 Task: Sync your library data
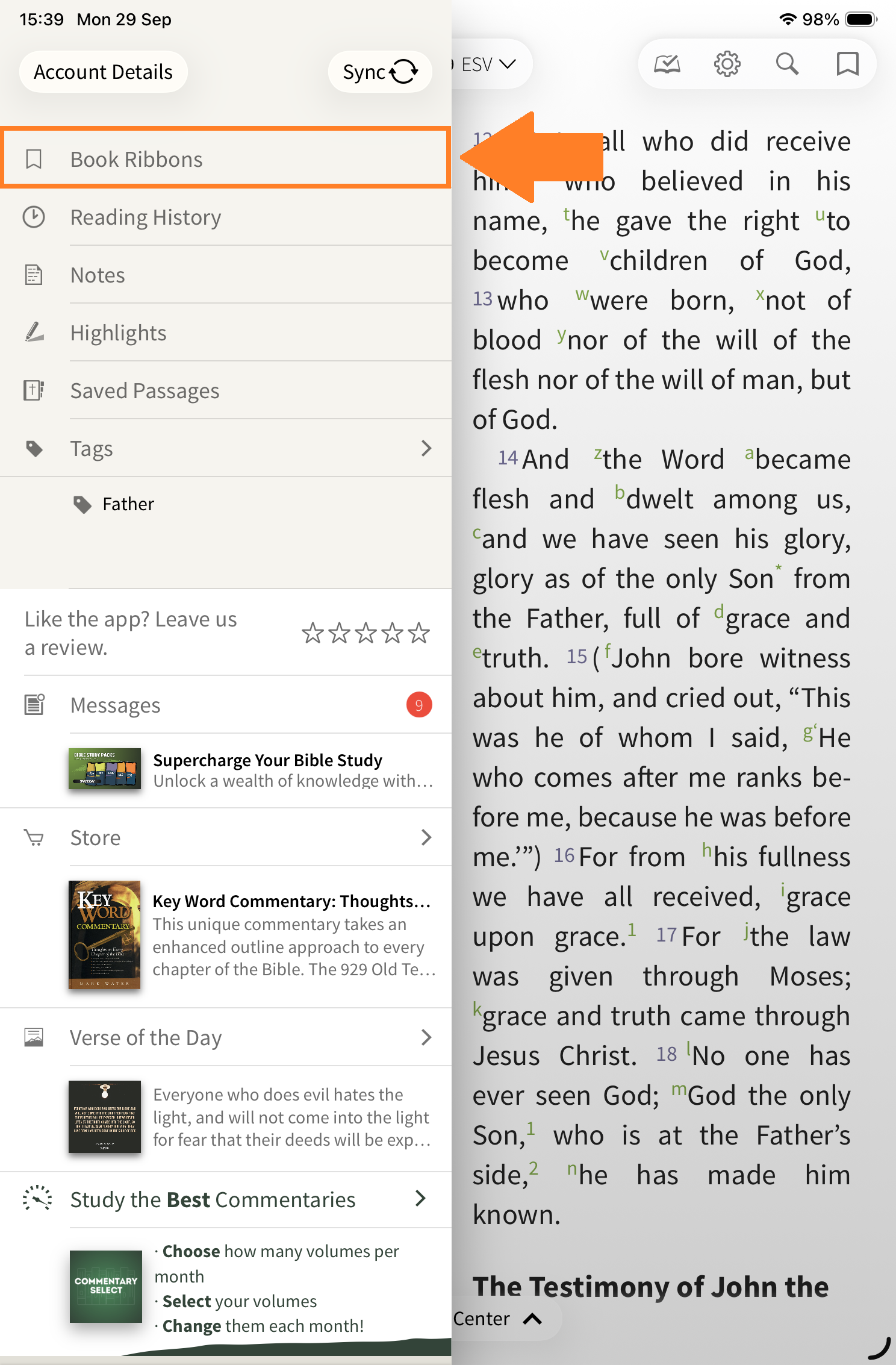coord(380,72)
